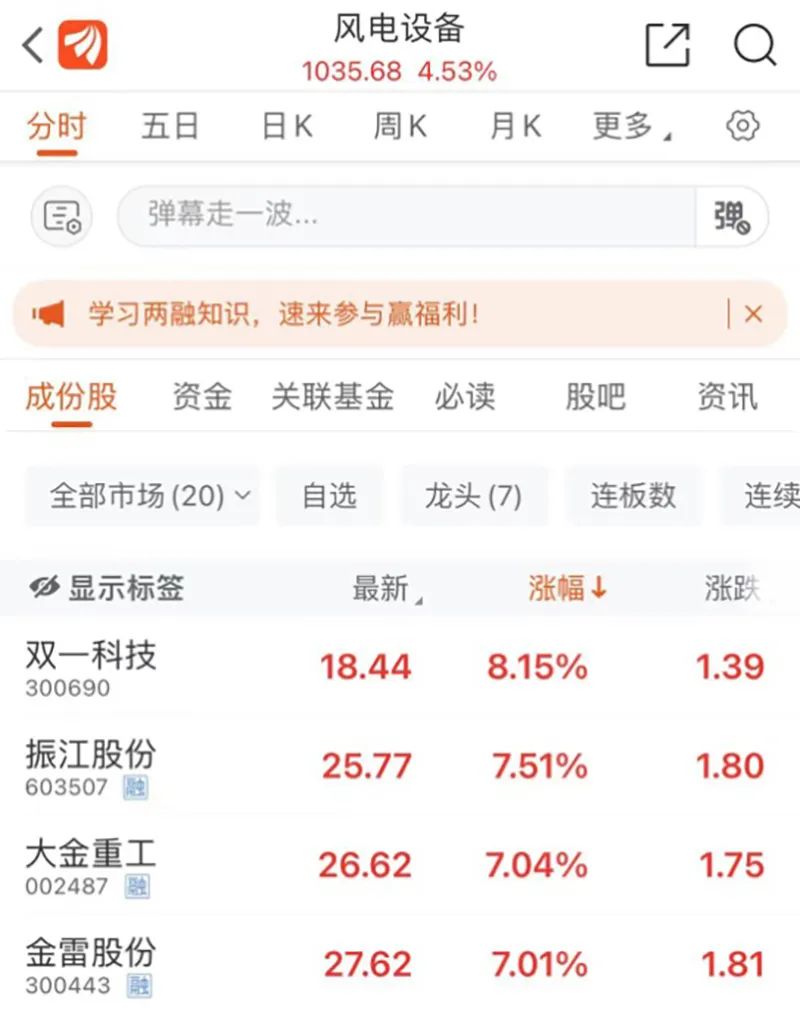Expand the 更多 chart options
Screen dimensions: 800x1012
(629, 127)
